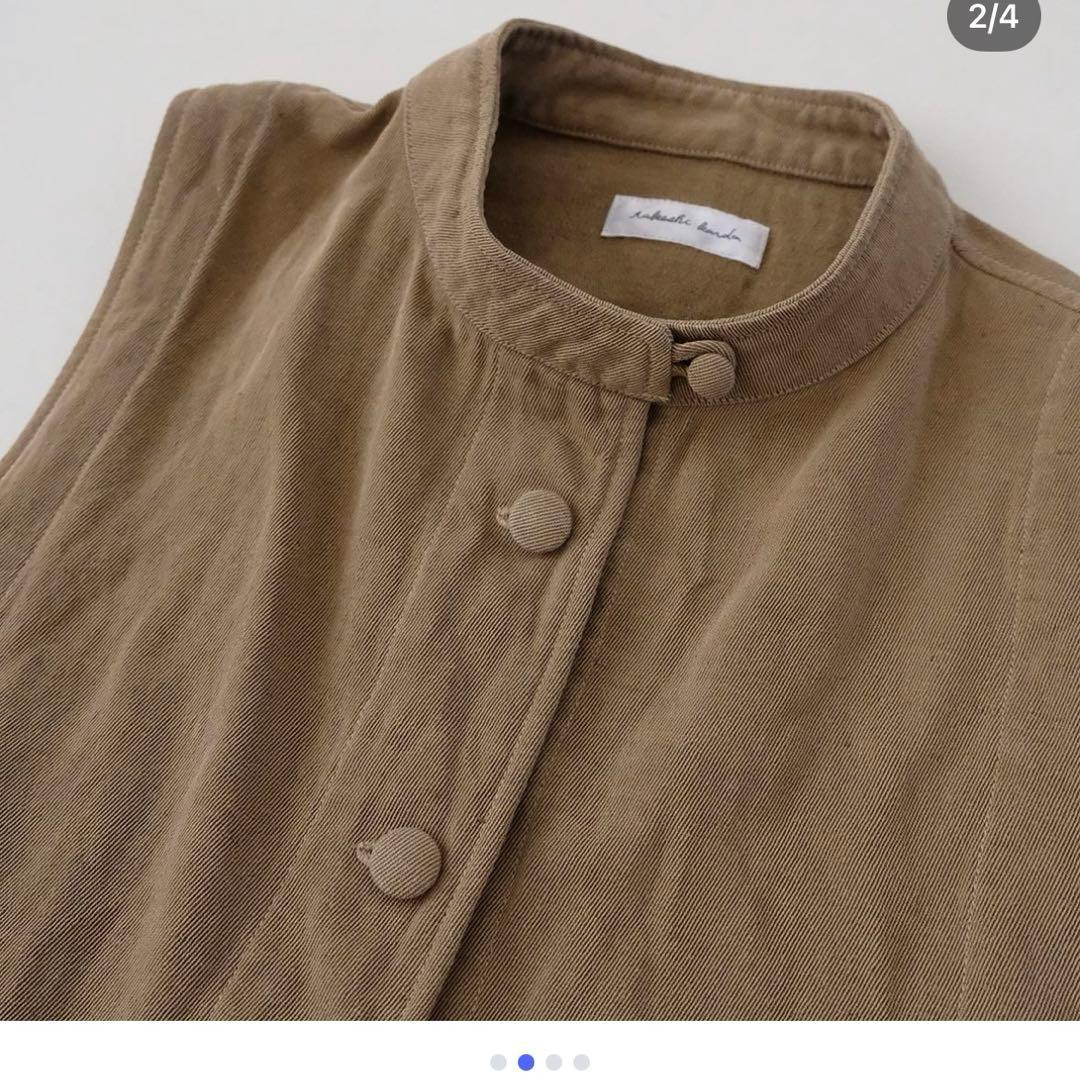
Task: Go to the last photo indicator dot
Action: click(582, 1062)
